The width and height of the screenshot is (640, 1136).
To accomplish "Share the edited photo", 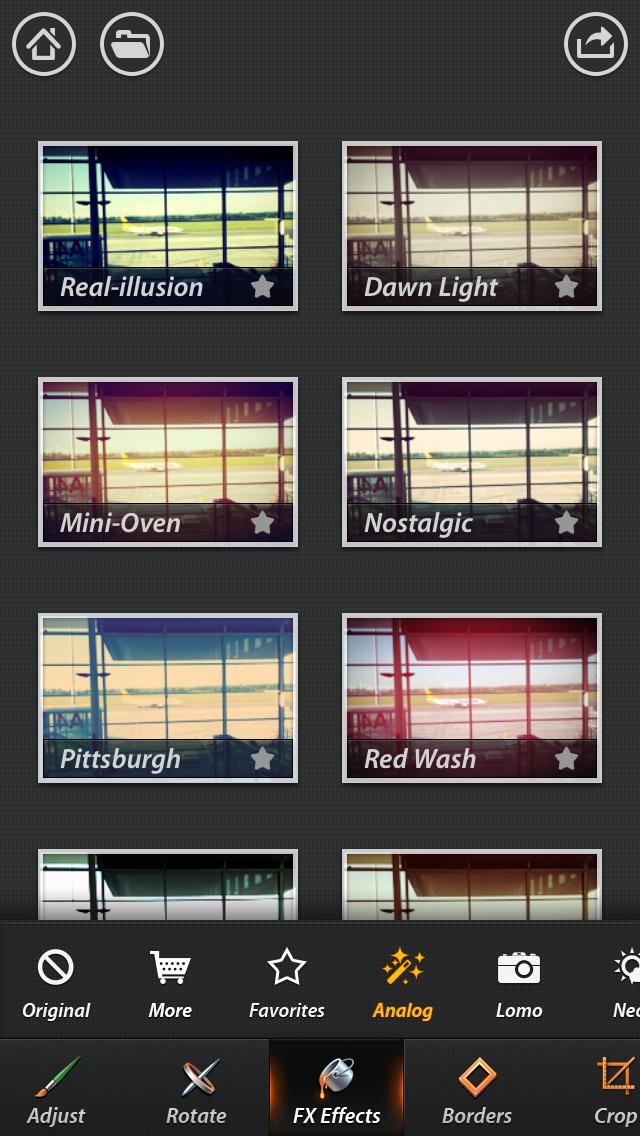I will 596,44.
